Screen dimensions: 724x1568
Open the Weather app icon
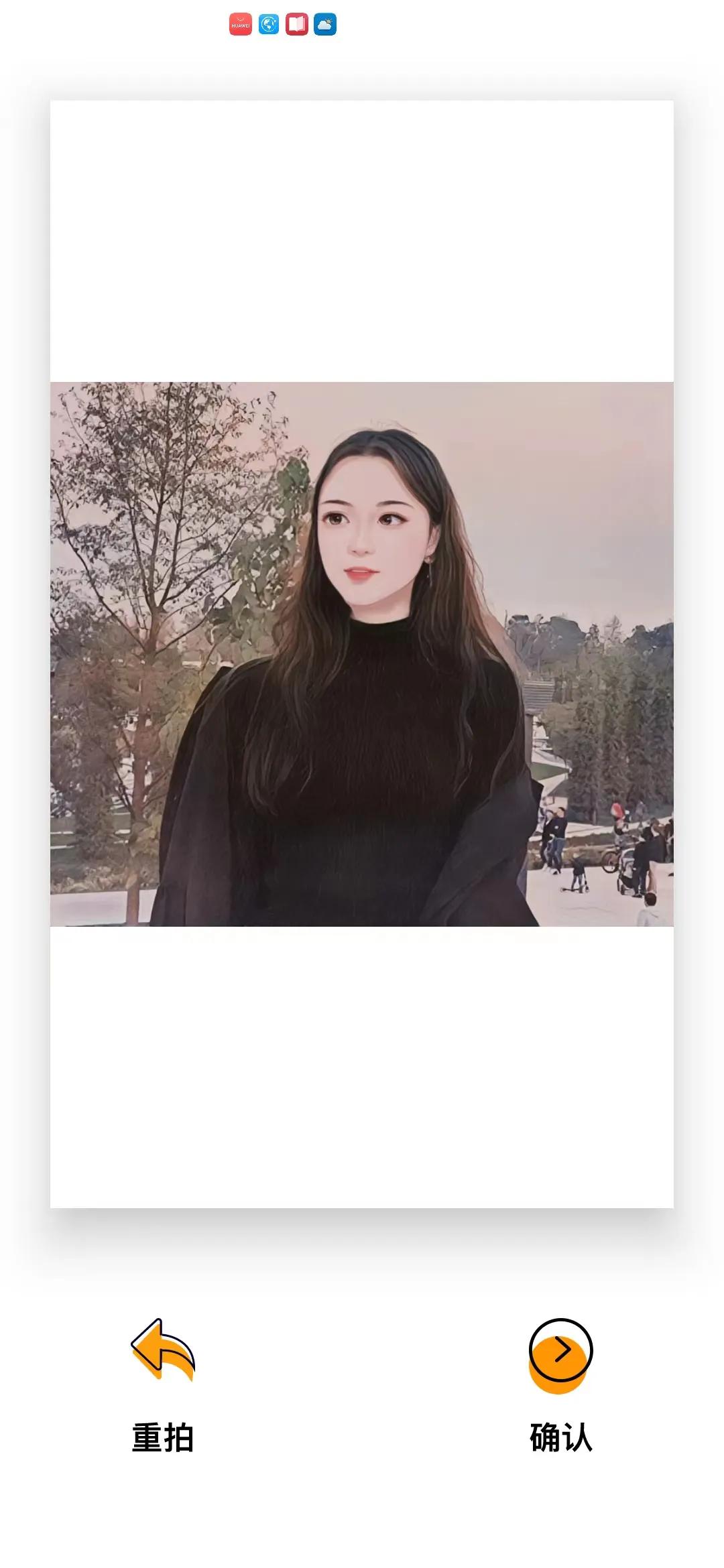click(x=325, y=25)
